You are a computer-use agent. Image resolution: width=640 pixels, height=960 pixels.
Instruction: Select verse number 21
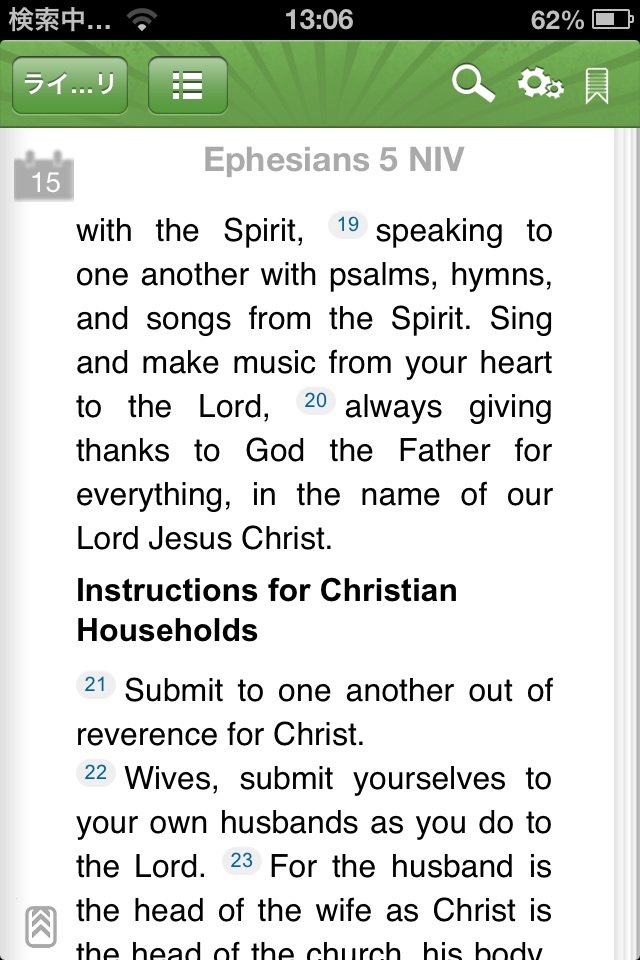95,685
